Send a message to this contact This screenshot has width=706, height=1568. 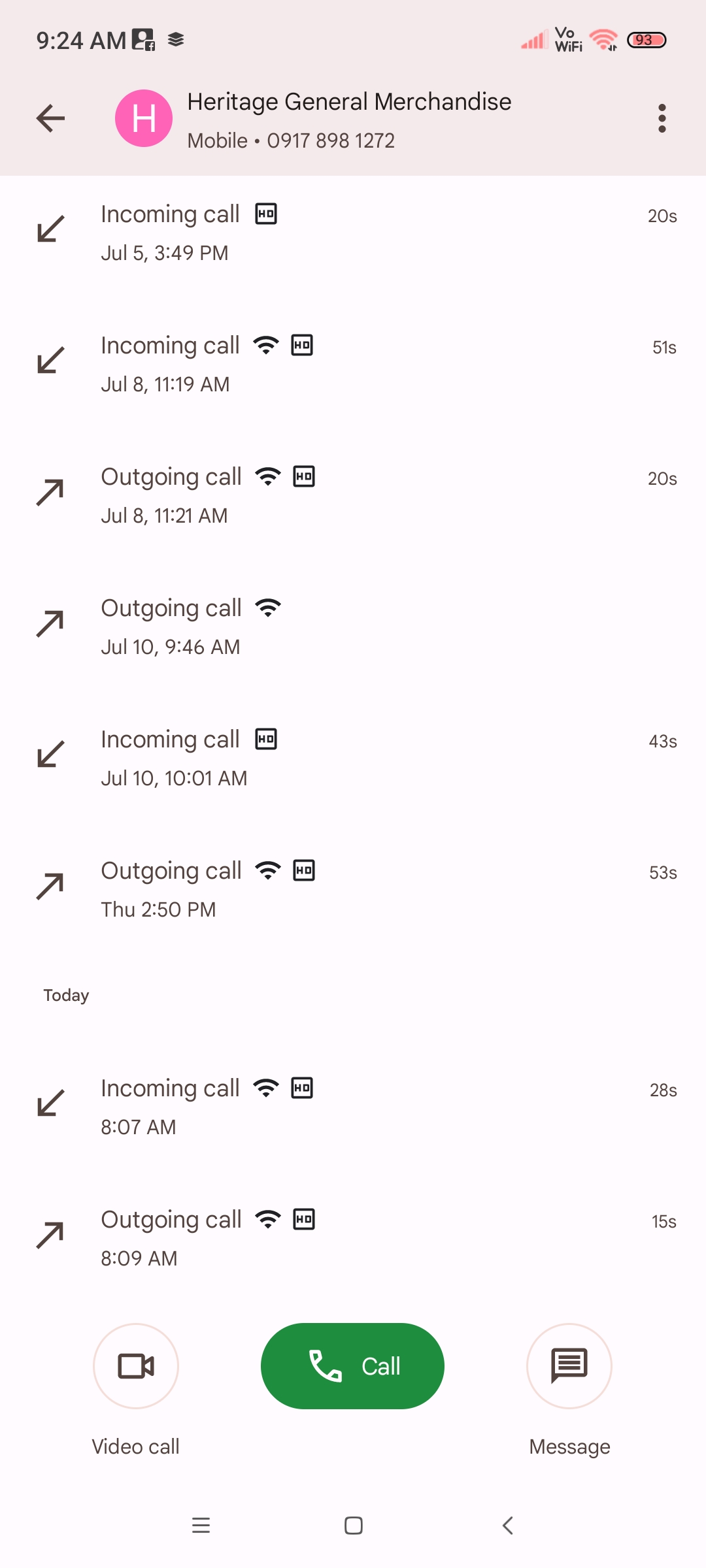click(569, 1366)
